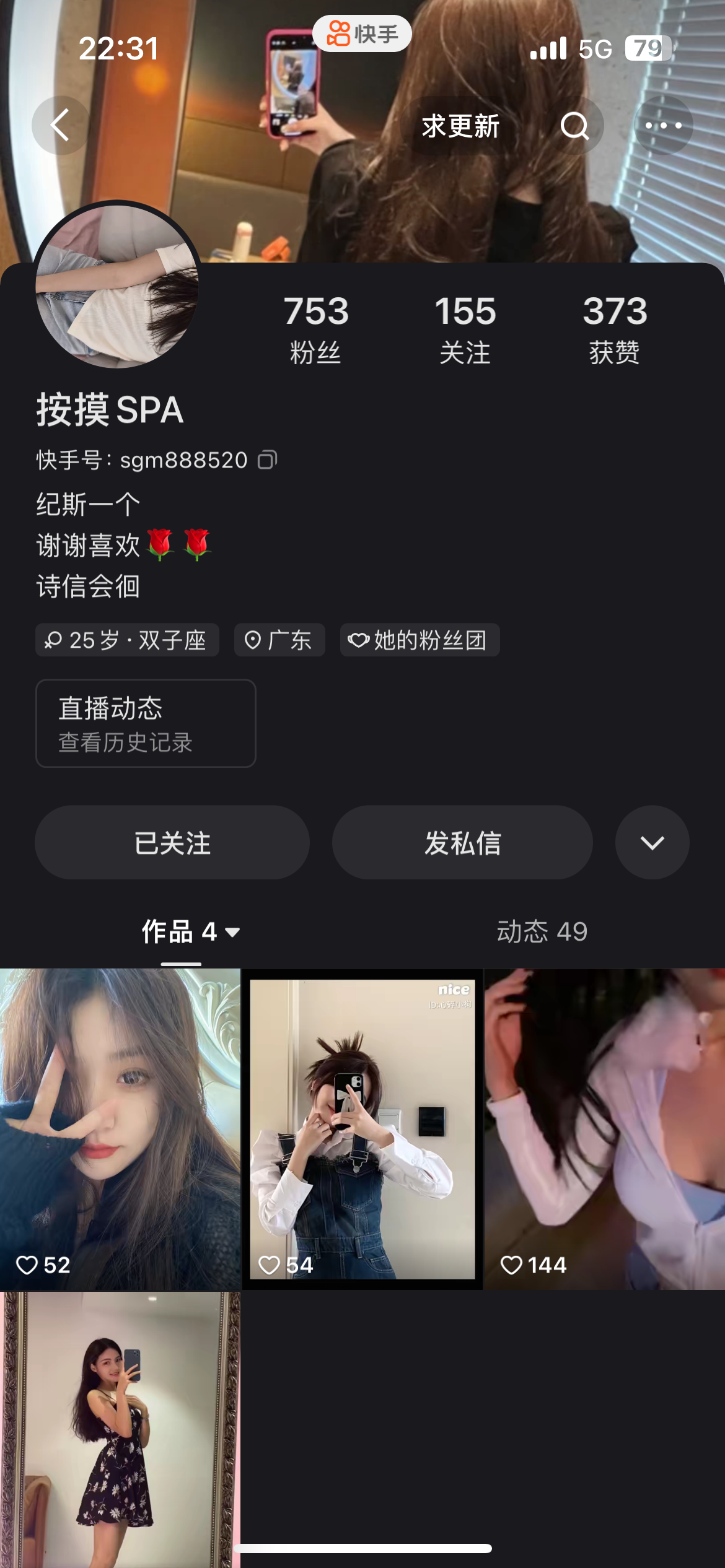Open the 753 粉丝 followers list
Viewport: 725px width, 1568px height.
coord(316,328)
